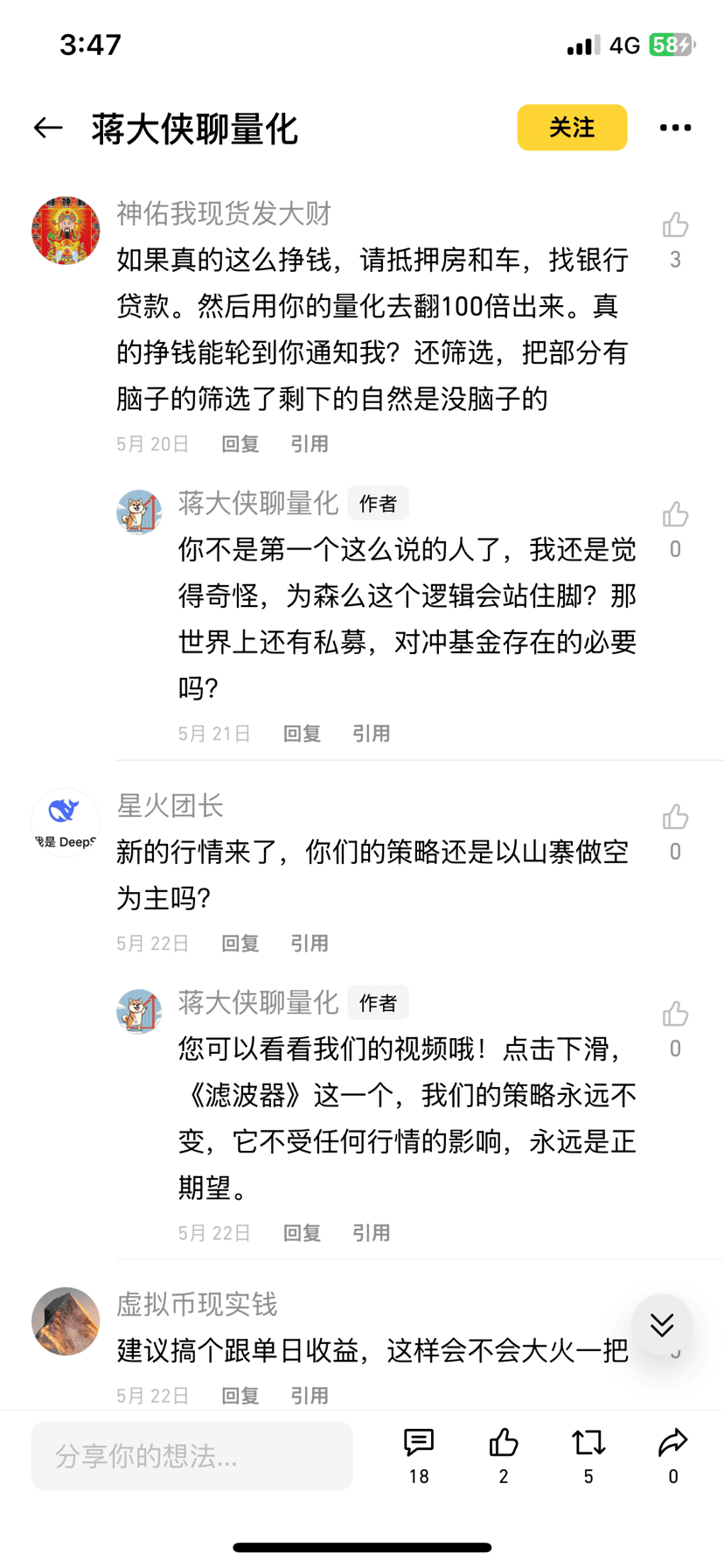
Task: Tap the 分享你的想法 comment field
Action: tap(191, 1456)
